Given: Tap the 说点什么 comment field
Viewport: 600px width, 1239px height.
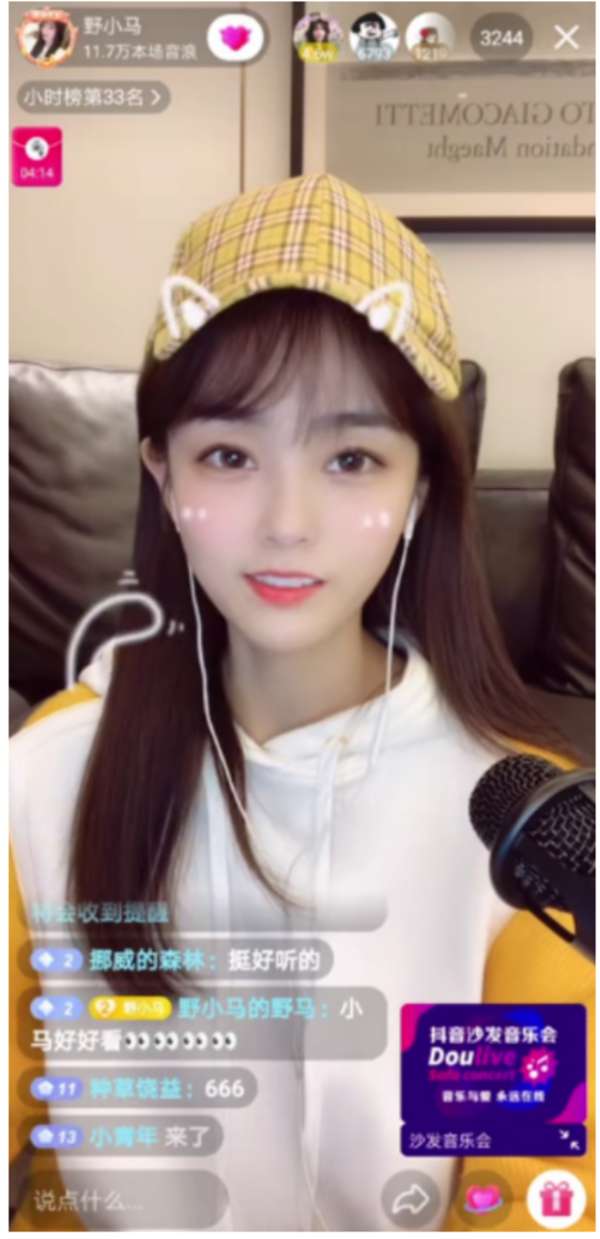Looking at the screenshot, I should click(120, 1199).
